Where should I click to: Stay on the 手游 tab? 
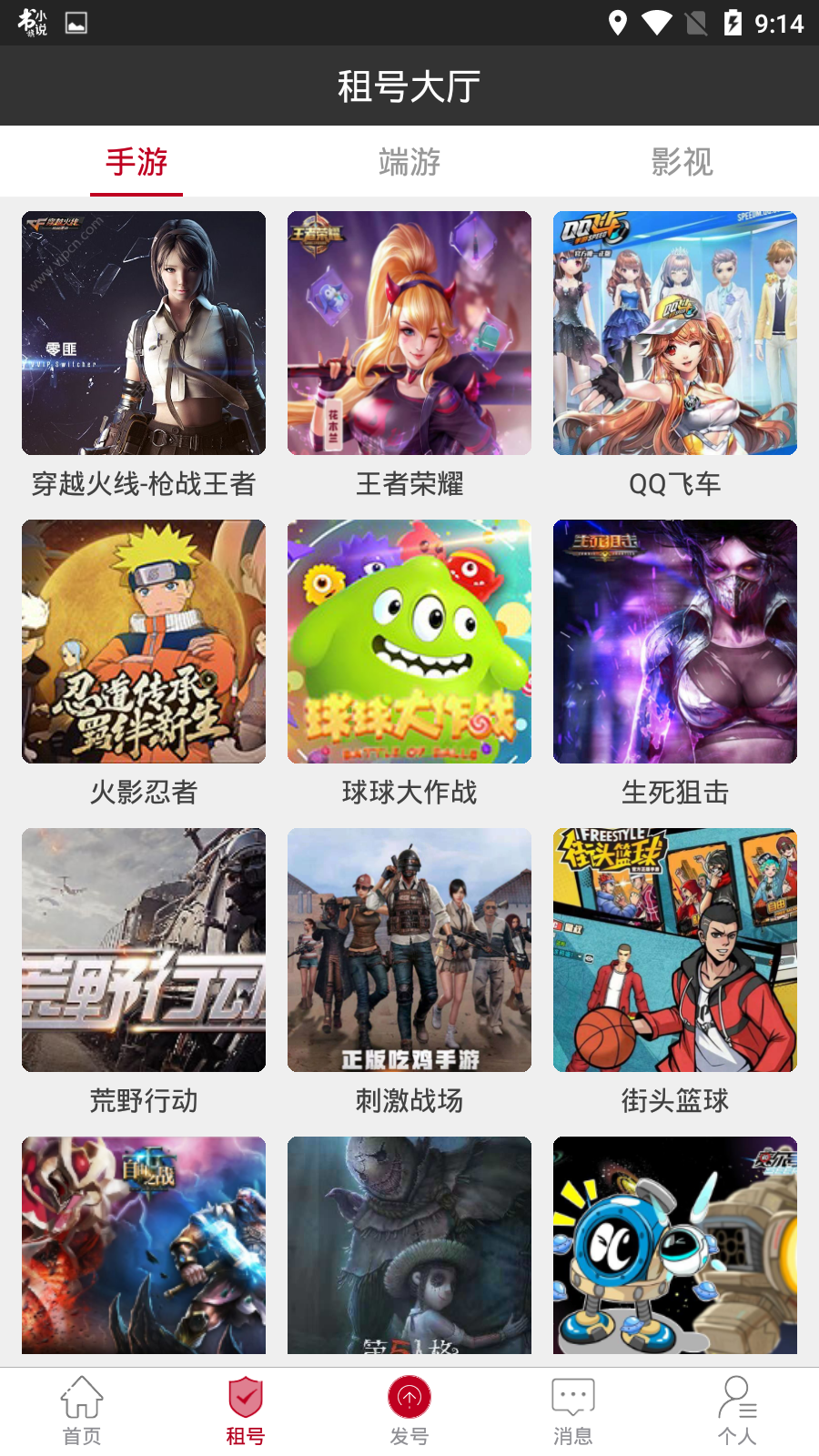pyautogui.click(x=136, y=162)
